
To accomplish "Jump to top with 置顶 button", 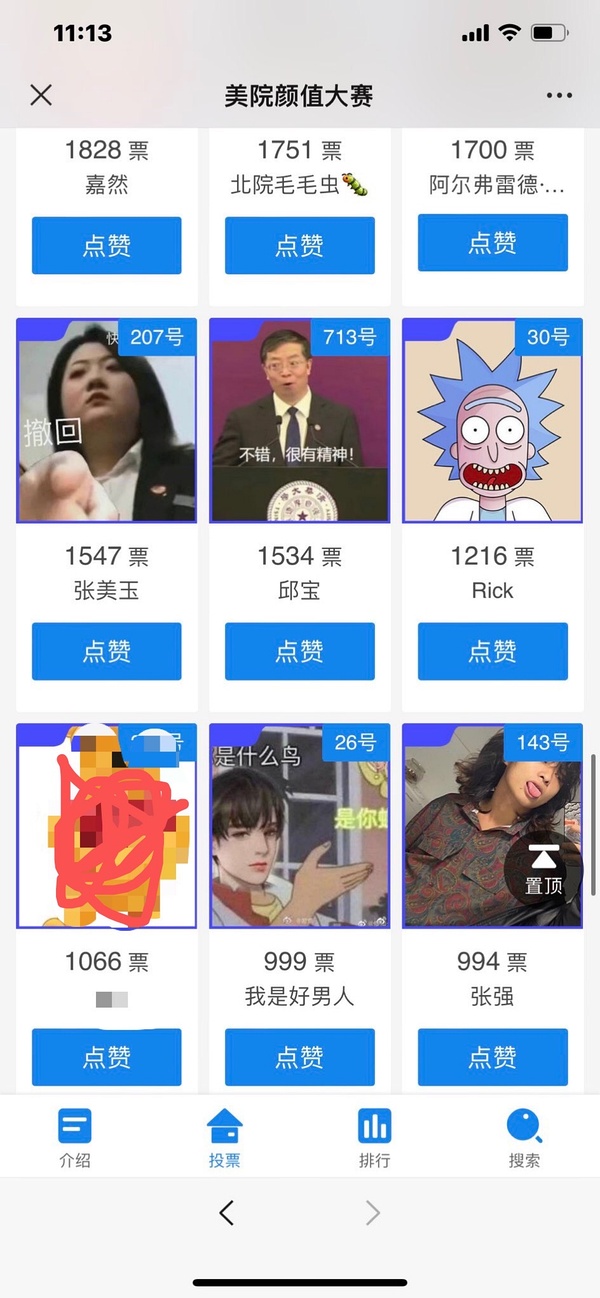I will click(542, 868).
